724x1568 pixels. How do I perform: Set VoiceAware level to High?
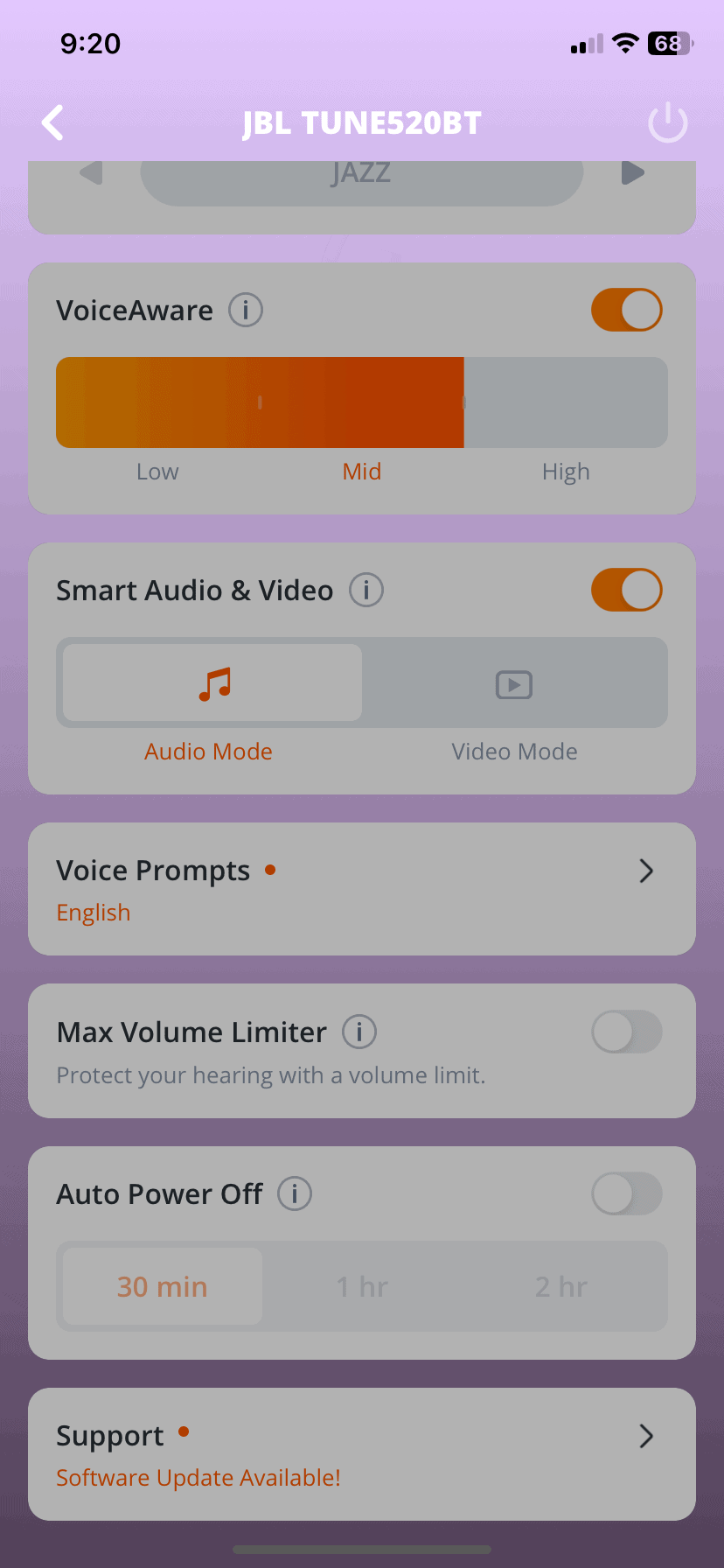(x=566, y=402)
